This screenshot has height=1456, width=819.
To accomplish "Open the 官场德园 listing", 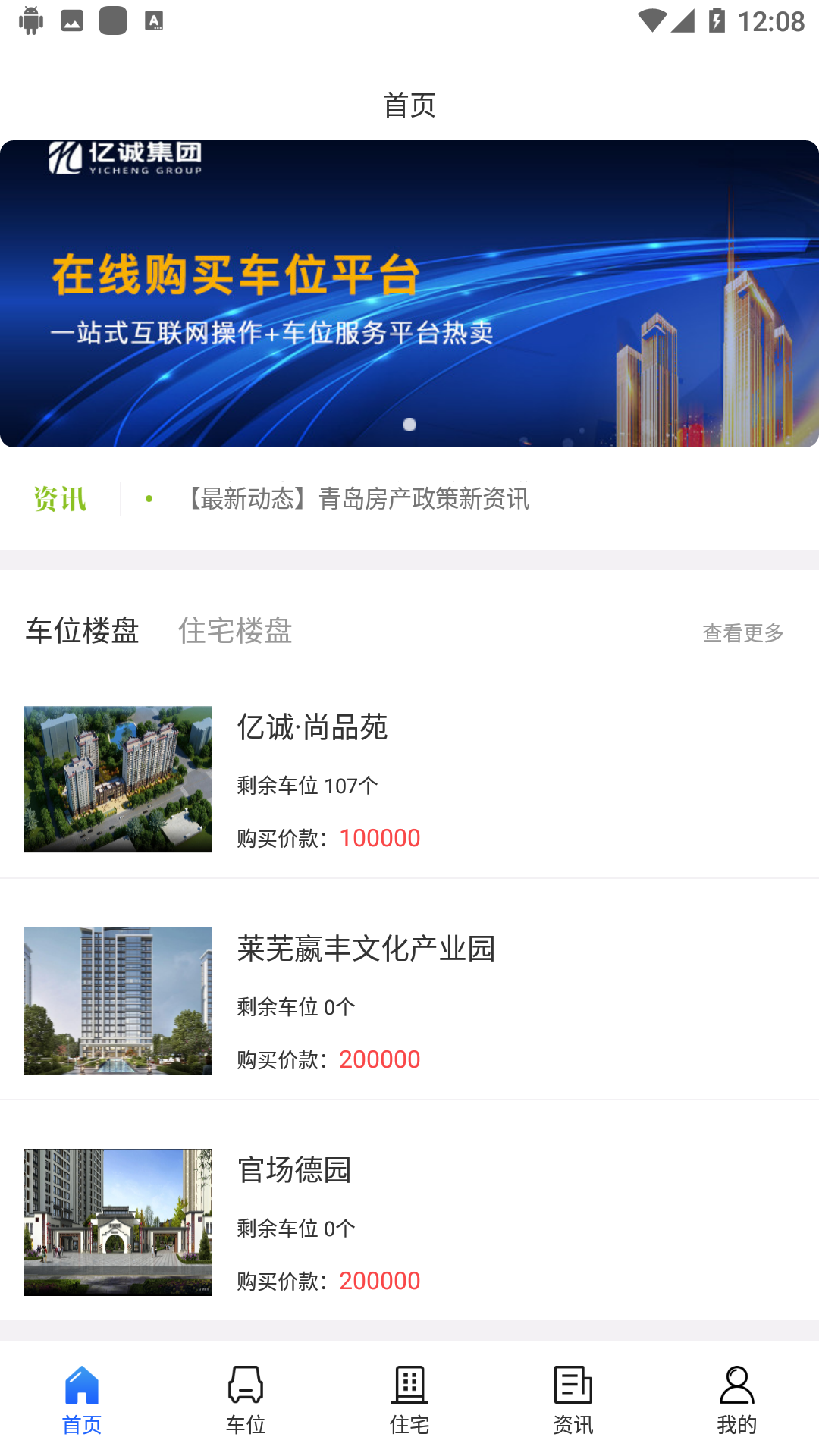I will click(409, 1222).
